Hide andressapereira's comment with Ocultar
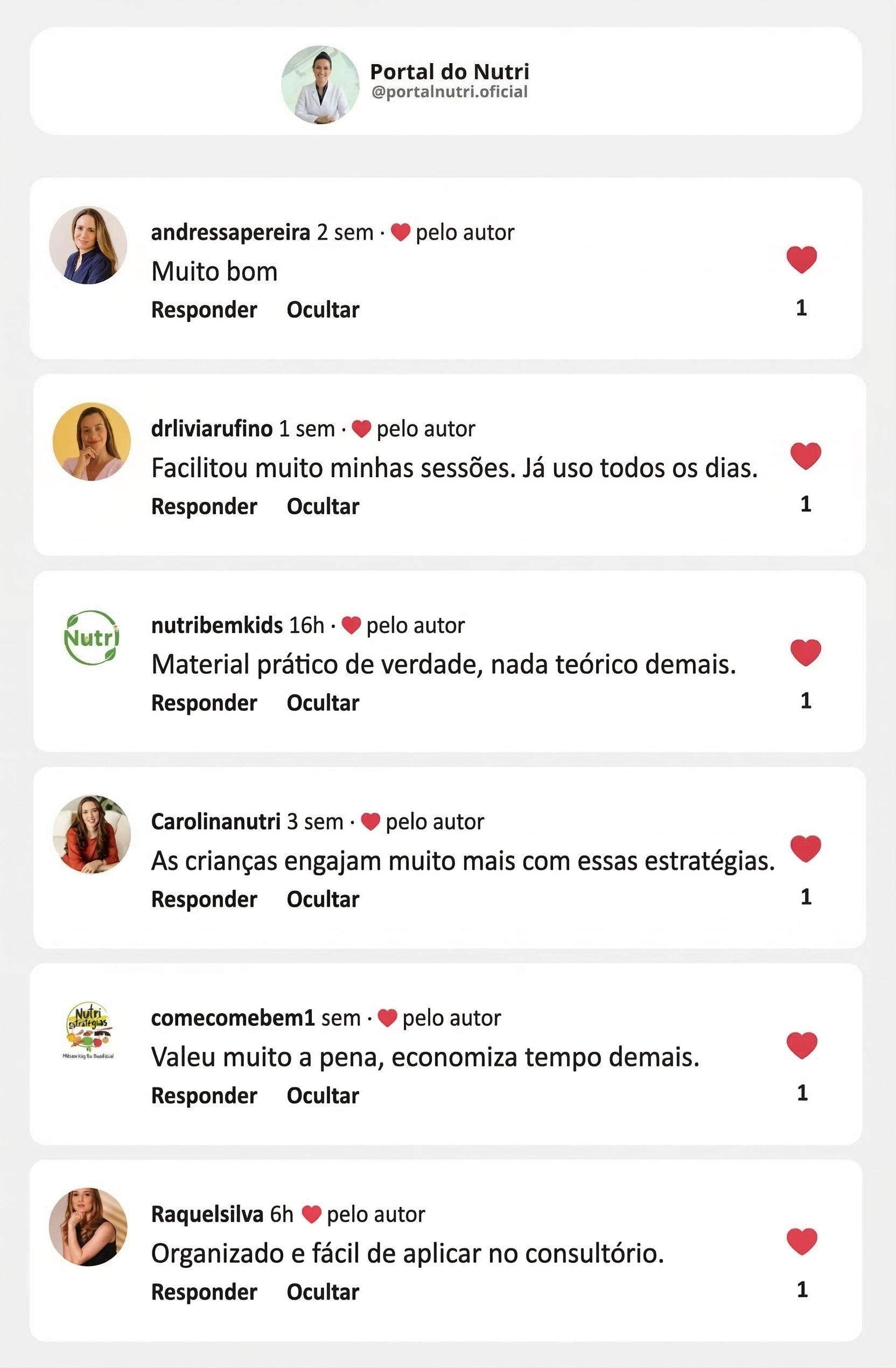This screenshot has width=896, height=1368. (324, 309)
